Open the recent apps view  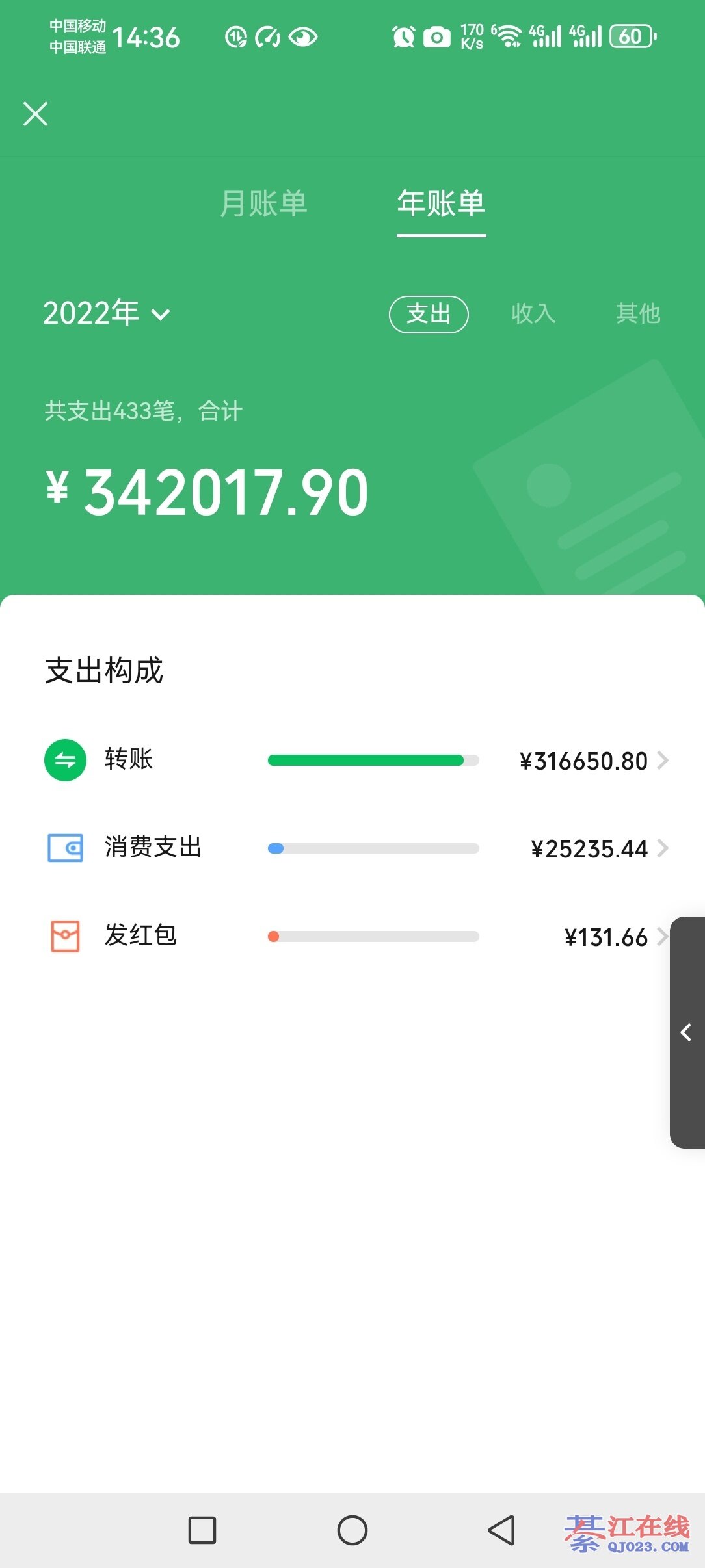click(202, 1530)
